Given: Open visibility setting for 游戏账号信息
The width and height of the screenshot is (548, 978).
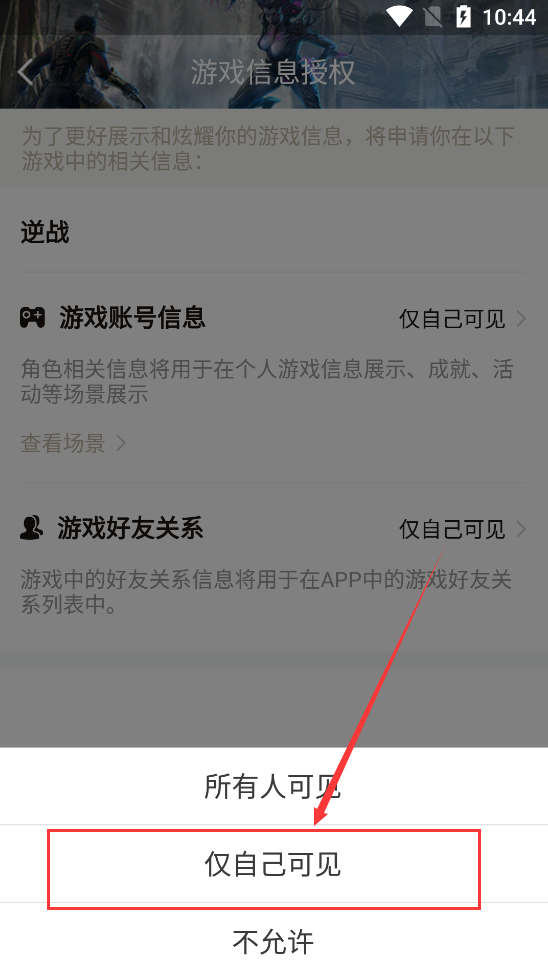Looking at the screenshot, I should pyautogui.click(x=463, y=319).
